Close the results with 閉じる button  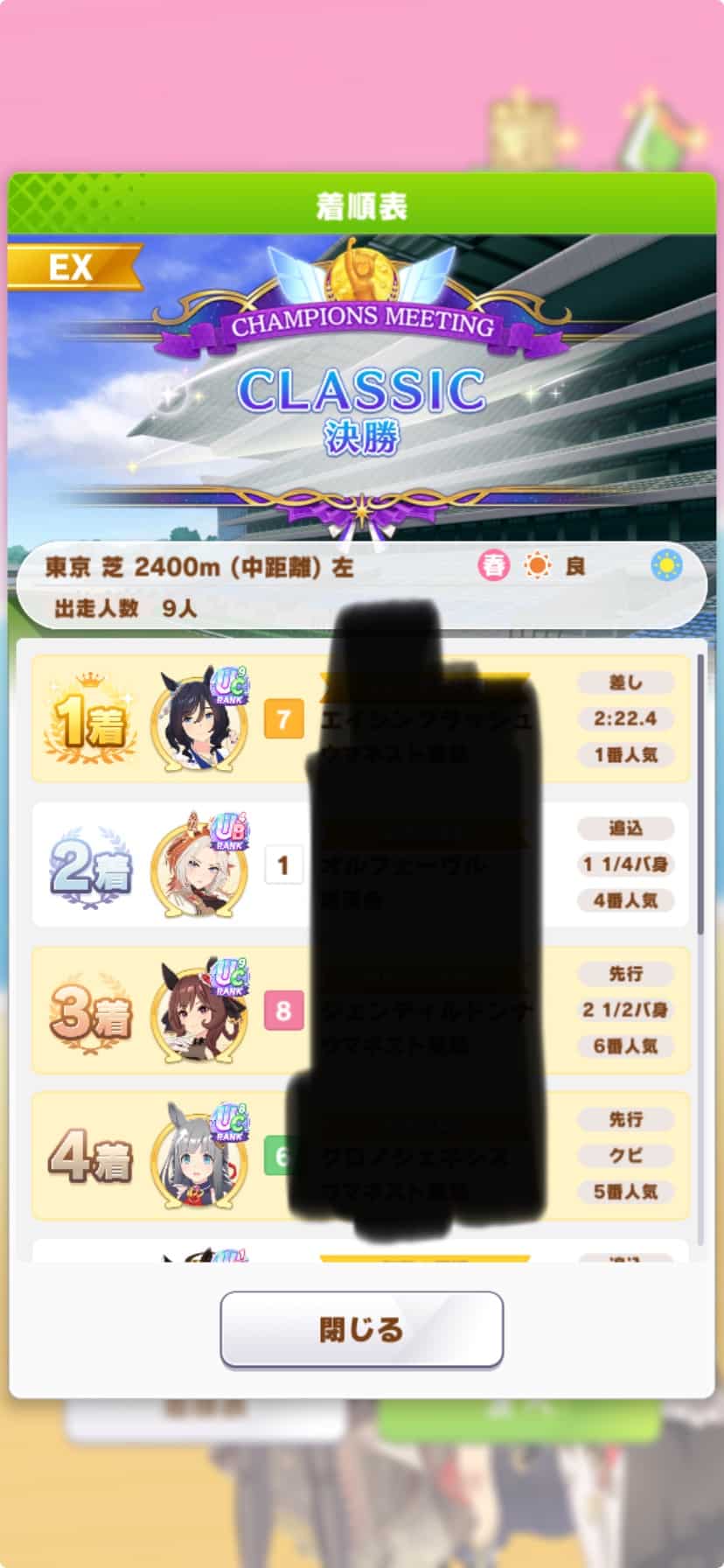(x=361, y=1329)
